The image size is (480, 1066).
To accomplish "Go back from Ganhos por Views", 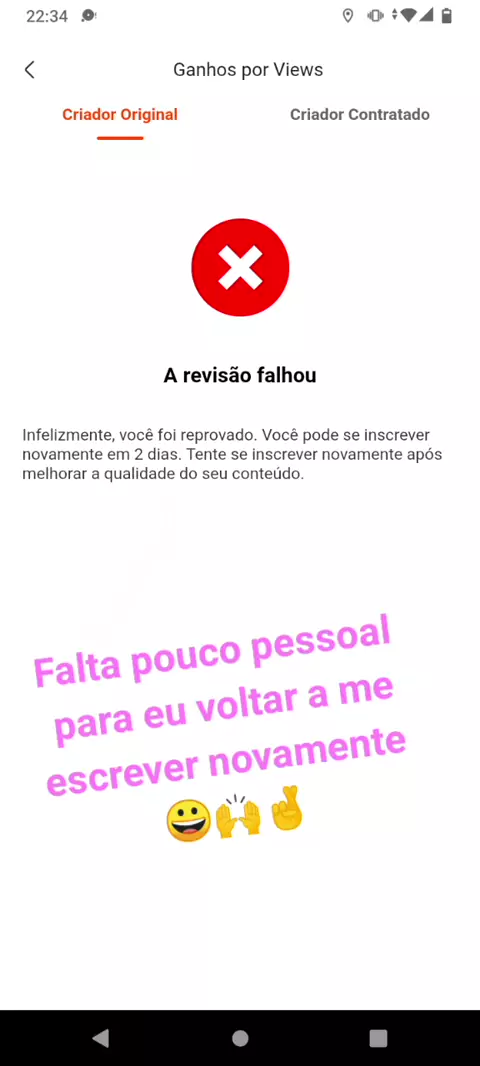I will 29,69.
